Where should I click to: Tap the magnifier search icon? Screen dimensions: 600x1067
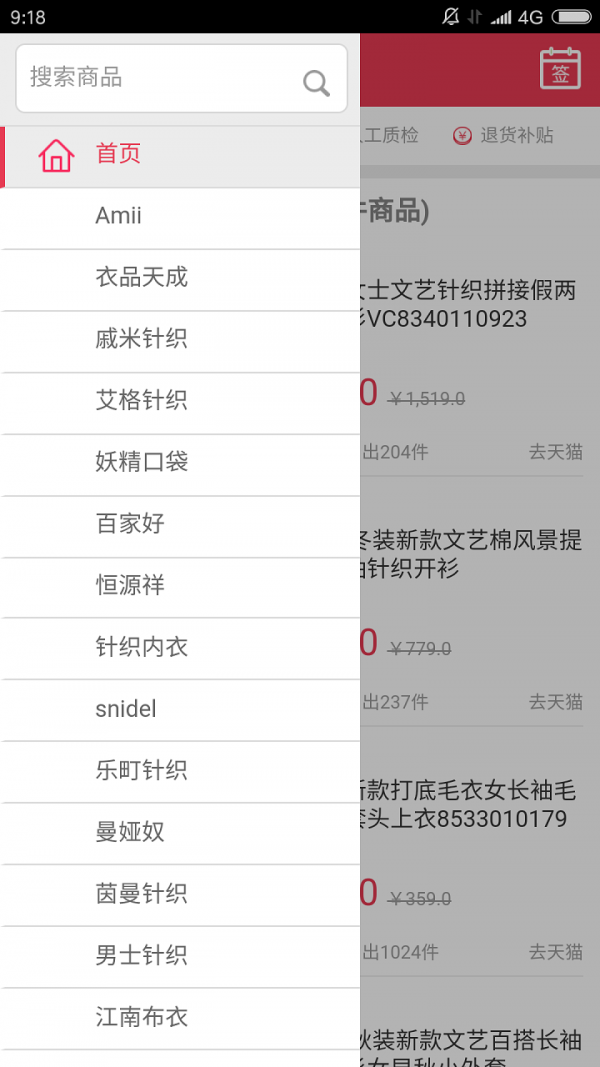coord(316,84)
